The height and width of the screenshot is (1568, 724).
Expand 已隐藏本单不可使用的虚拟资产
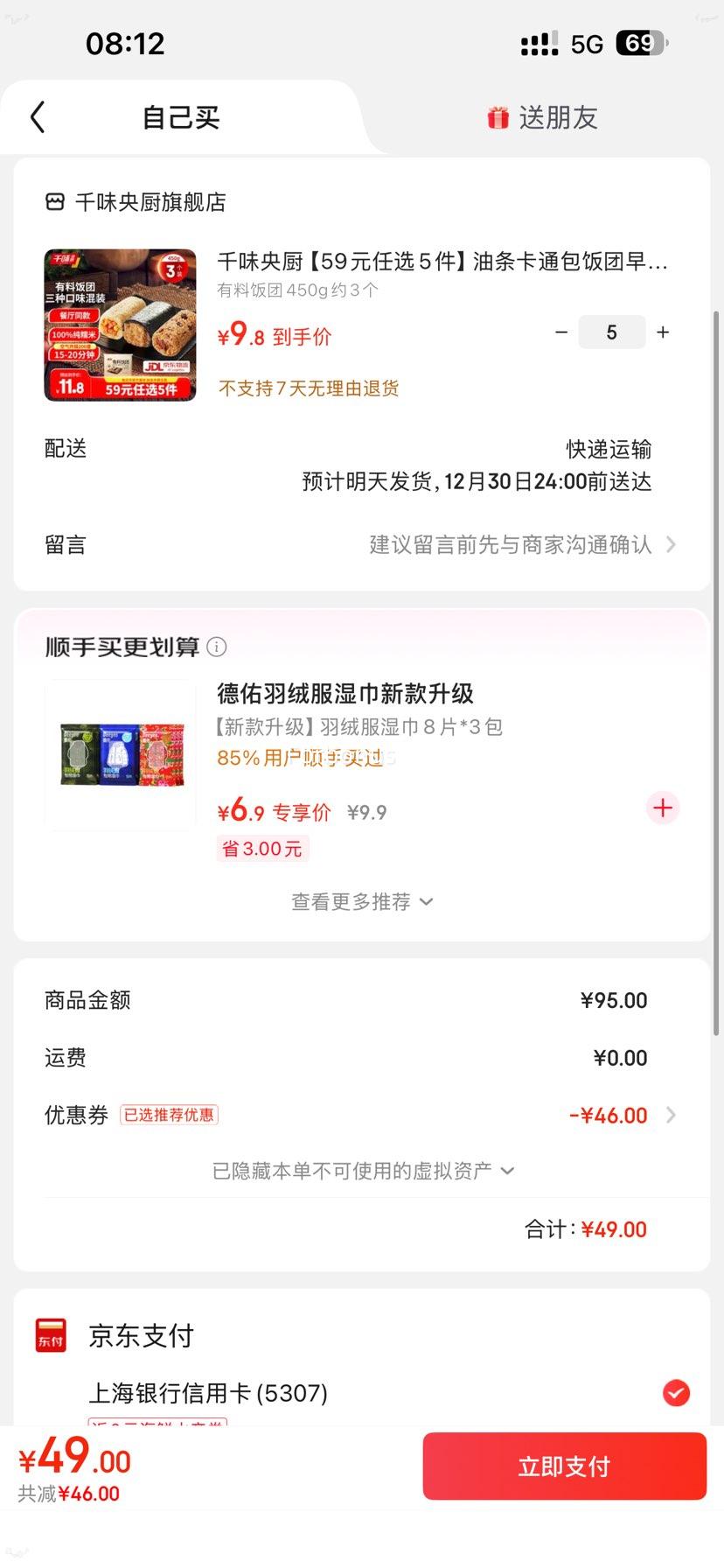pos(361,1169)
